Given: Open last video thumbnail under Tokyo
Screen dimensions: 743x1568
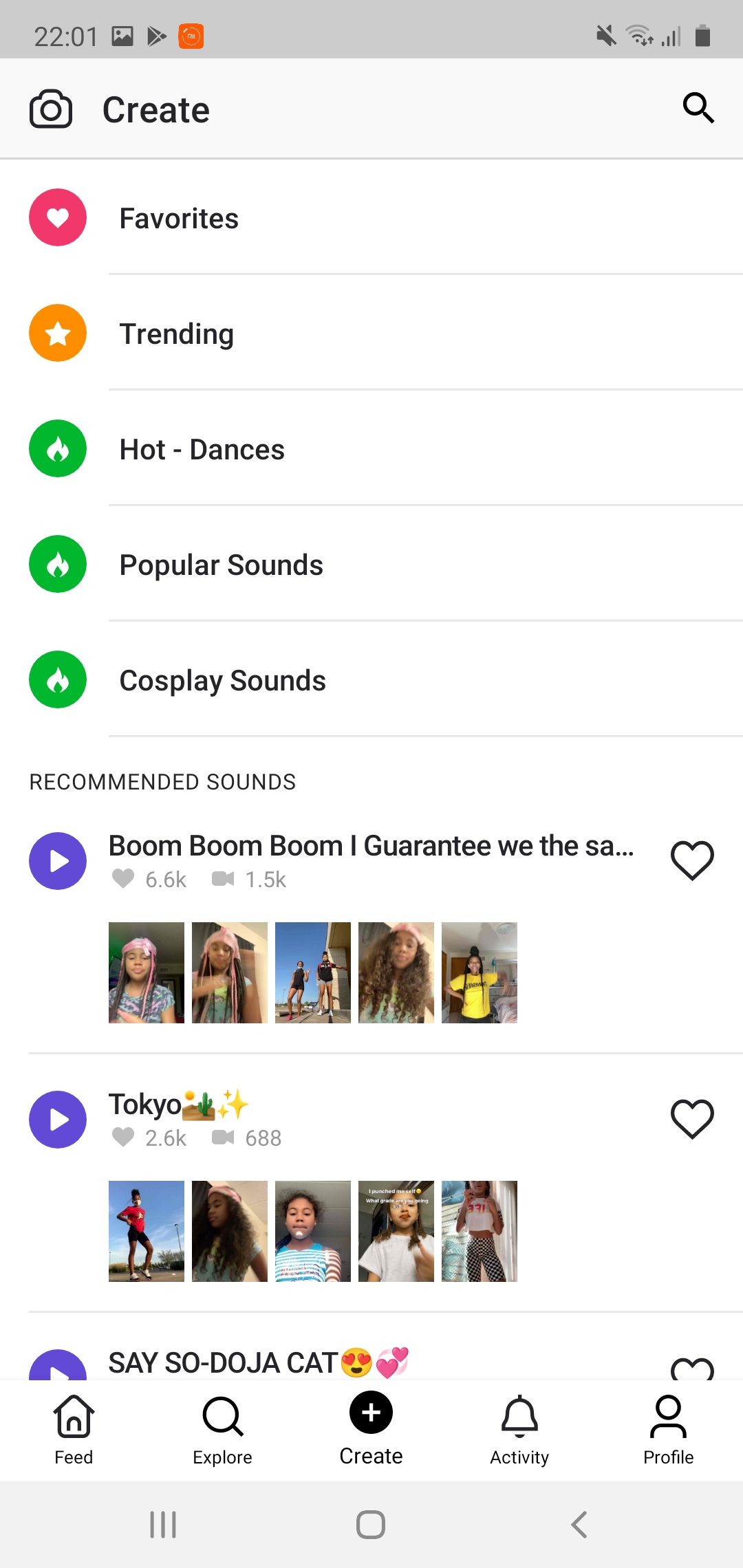Looking at the screenshot, I should tap(479, 1231).
